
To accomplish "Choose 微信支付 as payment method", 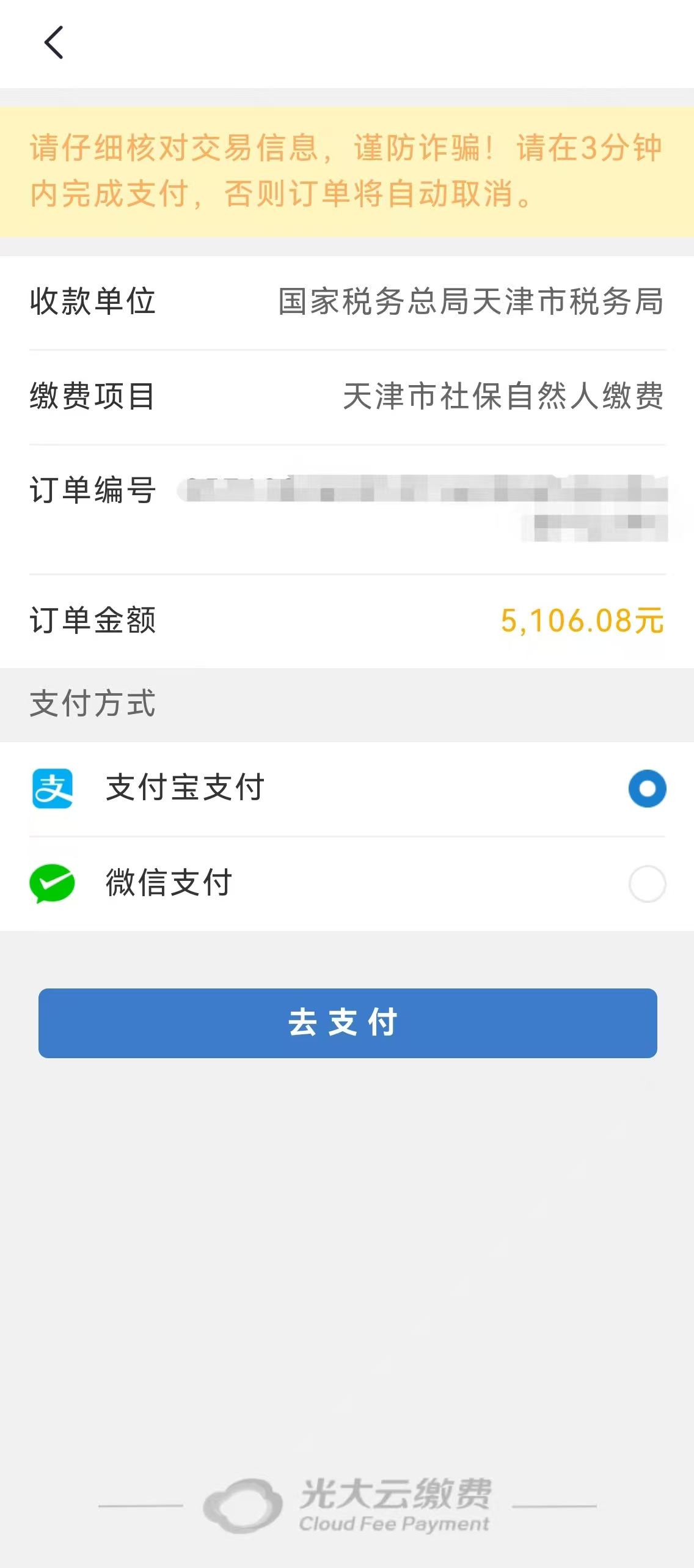I will [x=646, y=883].
